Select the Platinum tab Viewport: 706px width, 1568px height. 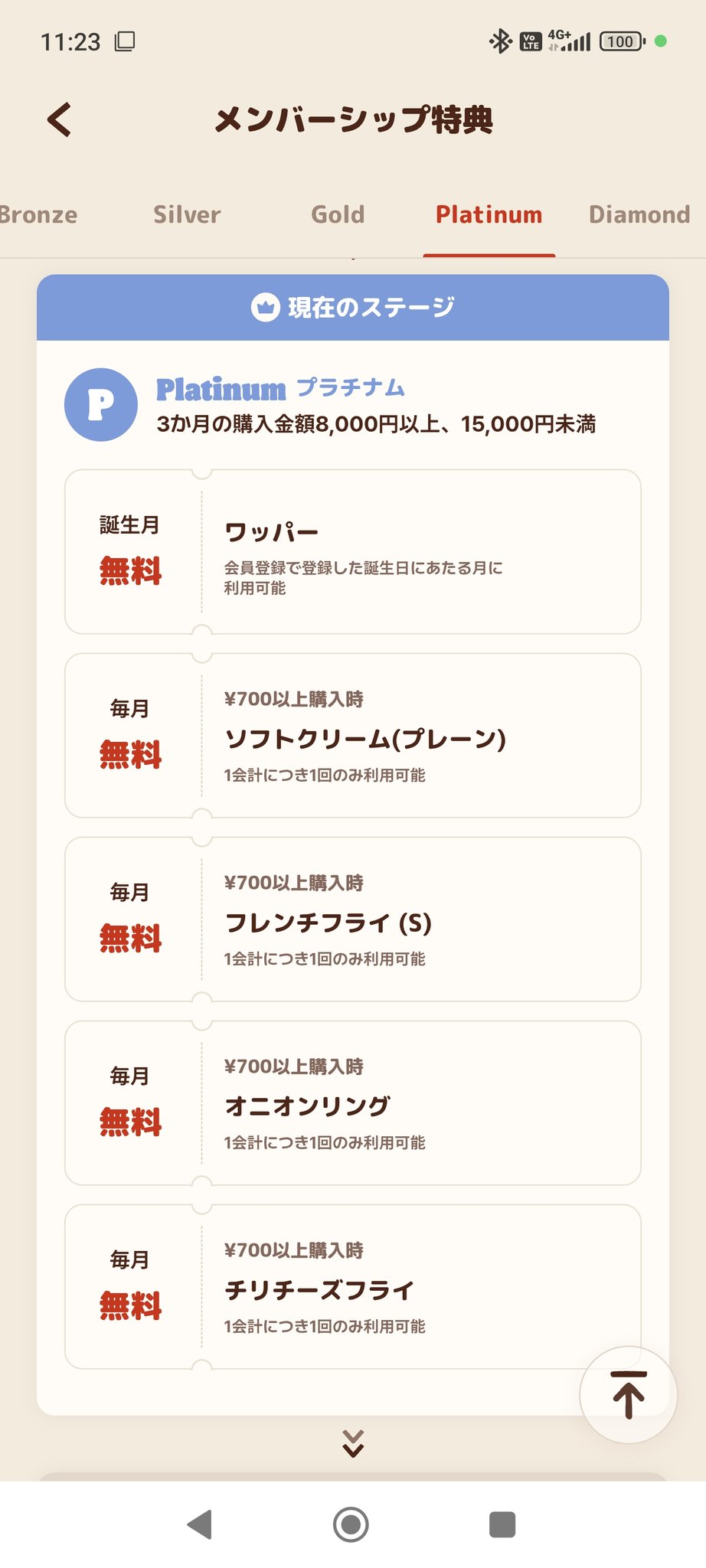[489, 214]
